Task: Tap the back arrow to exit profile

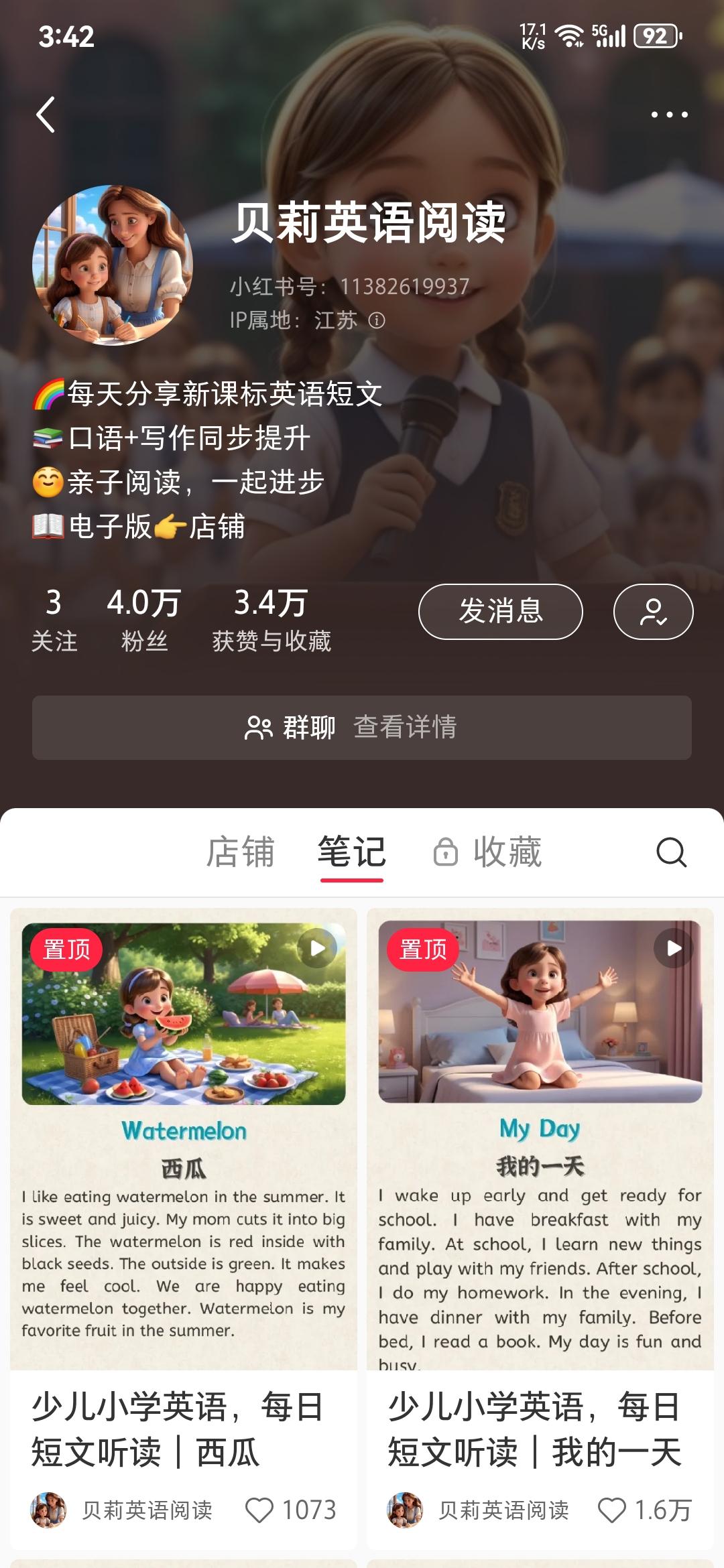Action: click(x=44, y=114)
